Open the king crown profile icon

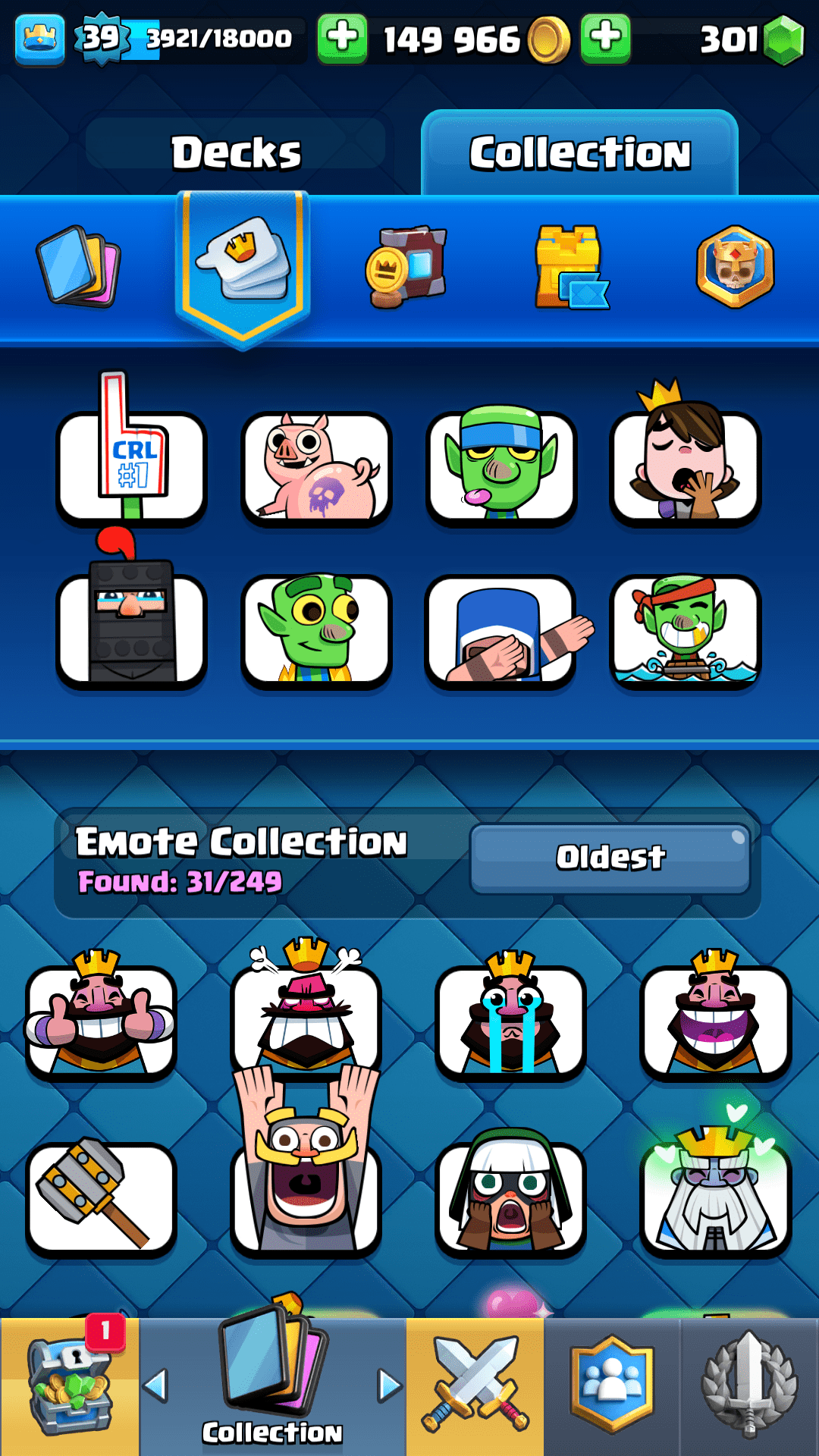[39, 38]
